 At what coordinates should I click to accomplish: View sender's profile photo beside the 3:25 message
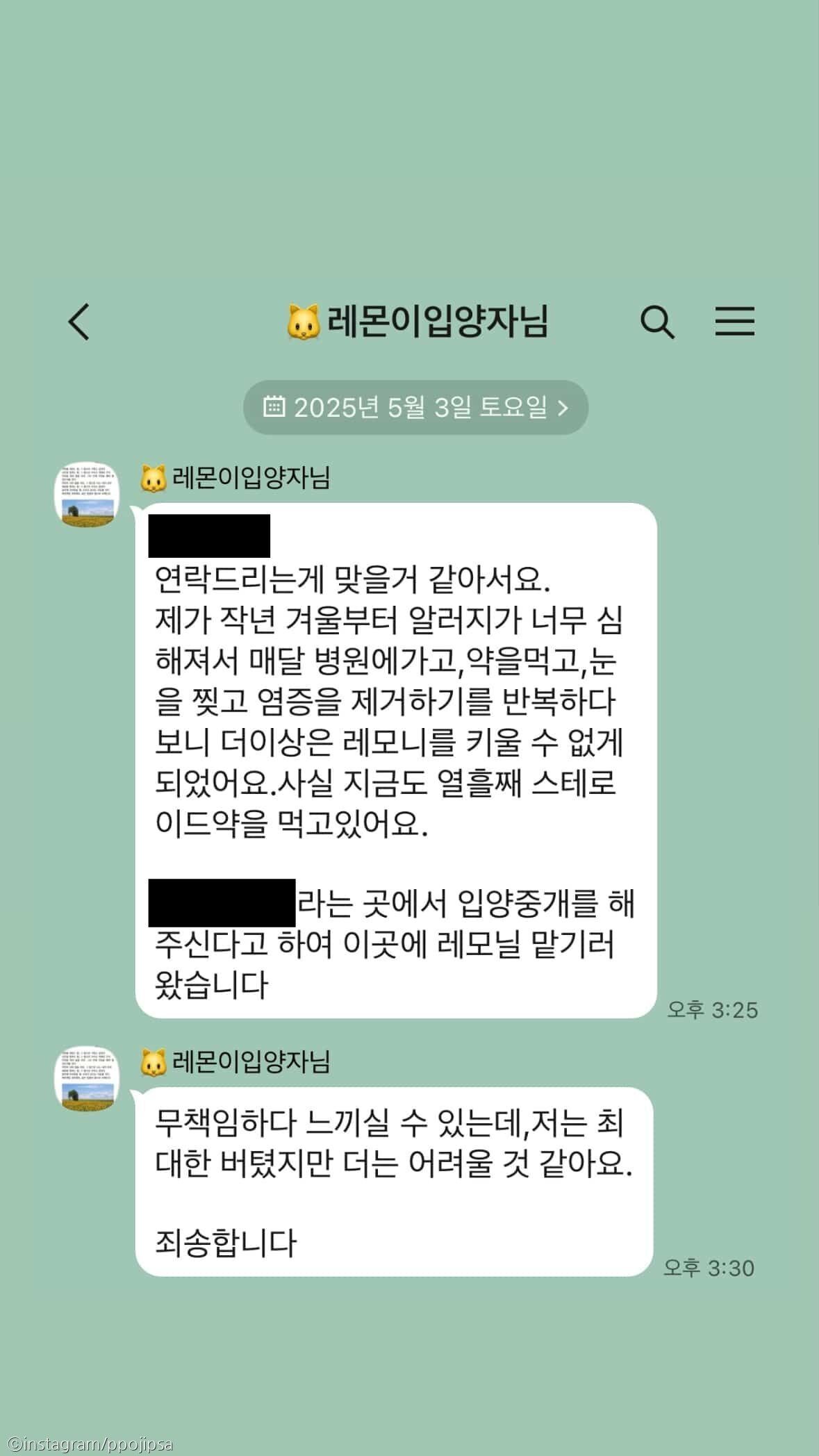87,495
